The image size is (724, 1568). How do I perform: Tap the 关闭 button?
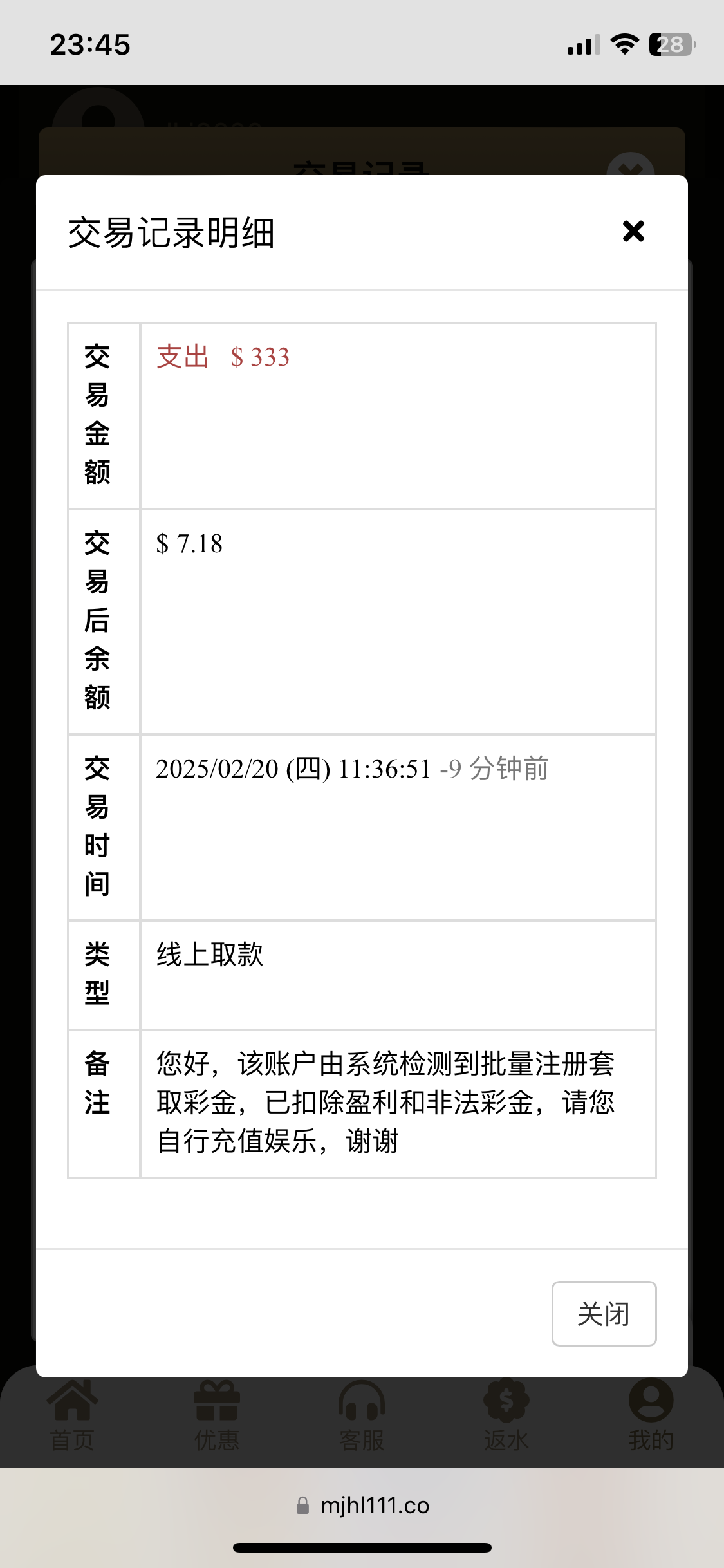(604, 1314)
